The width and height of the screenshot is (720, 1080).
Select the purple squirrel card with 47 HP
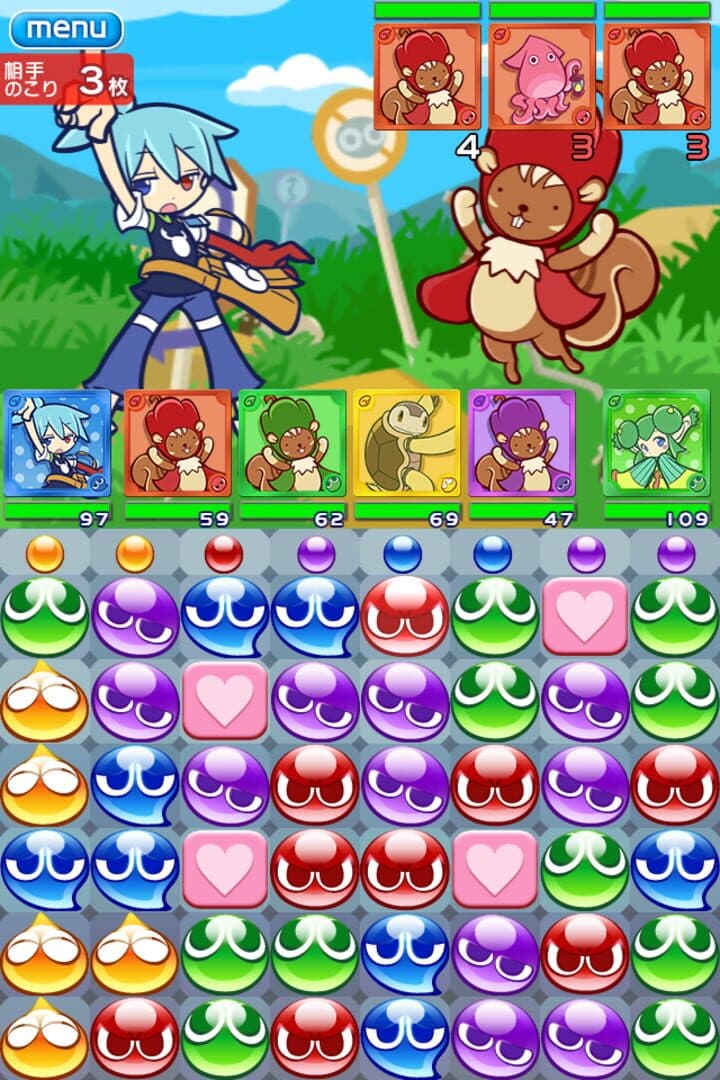click(x=521, y=443)
